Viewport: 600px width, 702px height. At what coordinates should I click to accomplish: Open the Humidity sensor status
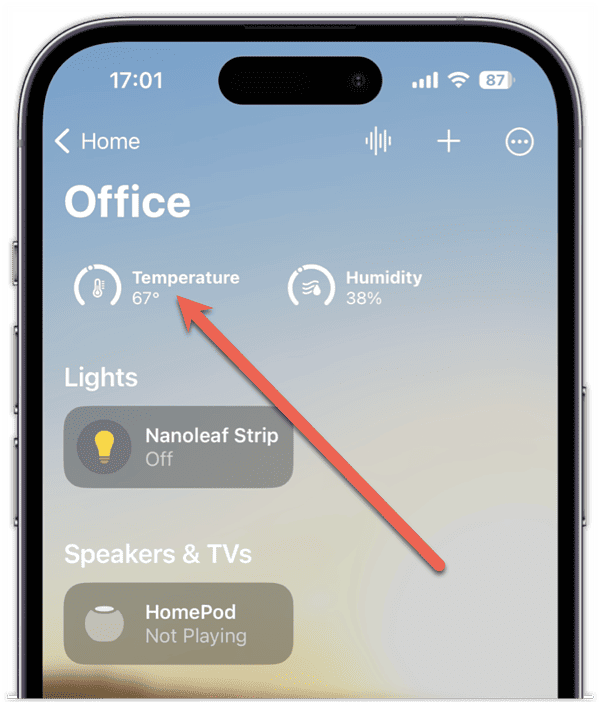click(355, 286)
